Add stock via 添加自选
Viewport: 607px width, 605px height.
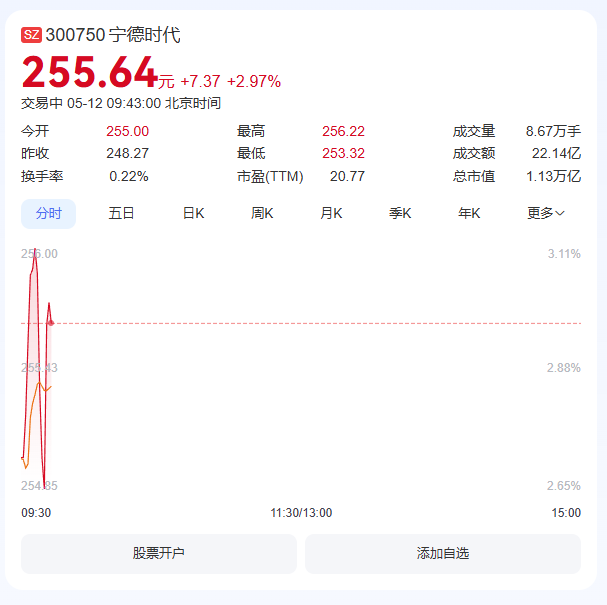pyautogui.click(x=443, y=553)
